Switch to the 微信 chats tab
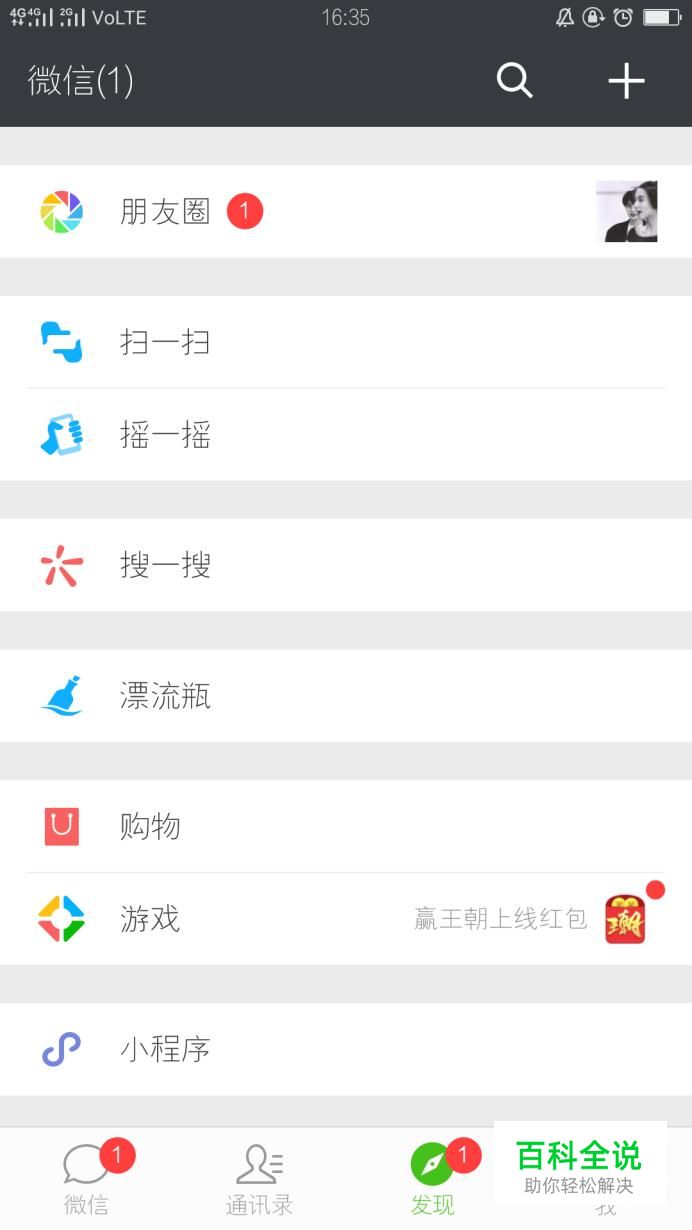The height and width of the screenshot is (1230, 692). coord(86,1178)
